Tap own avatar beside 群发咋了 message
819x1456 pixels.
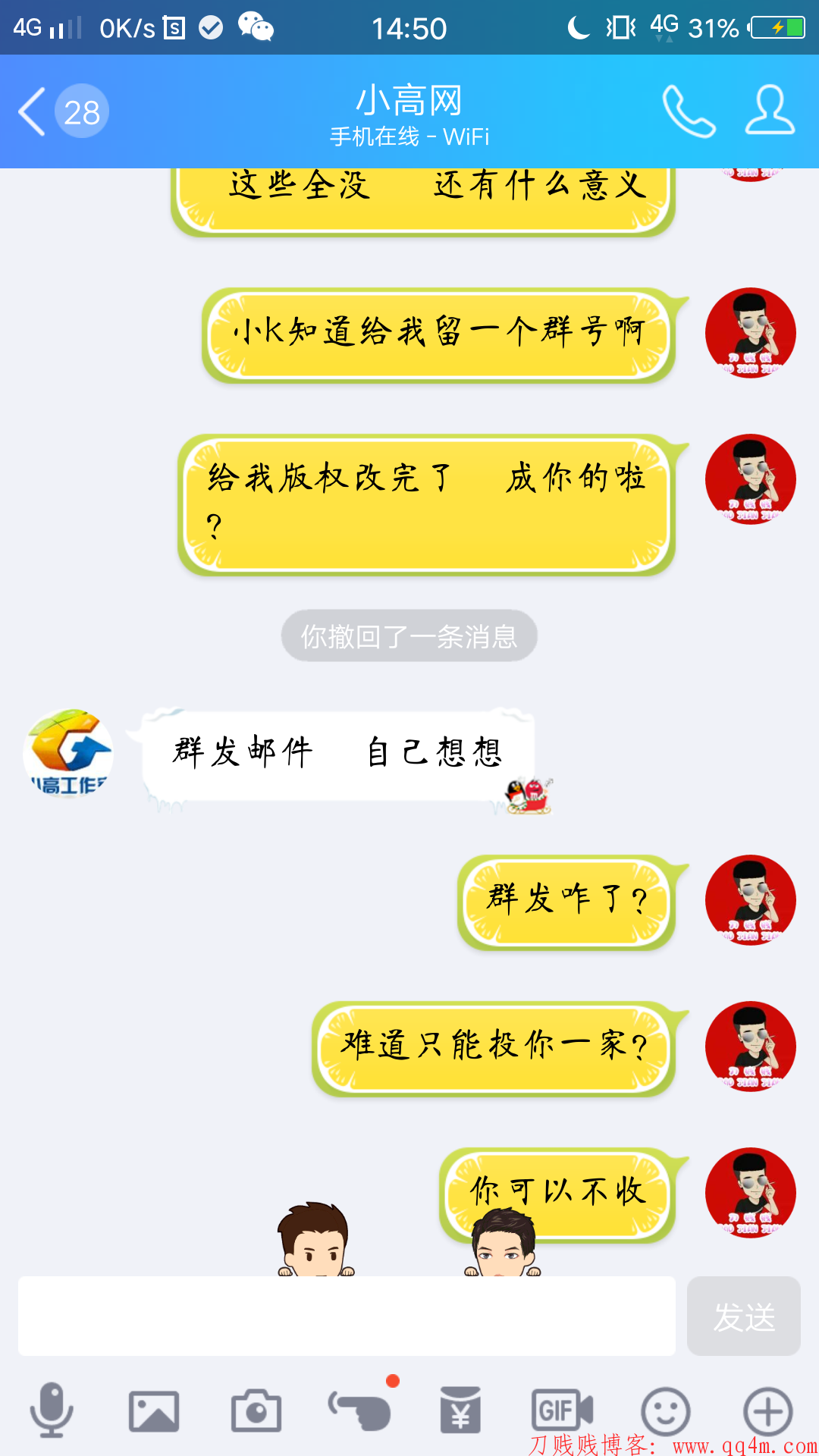(x=750, y=900)
